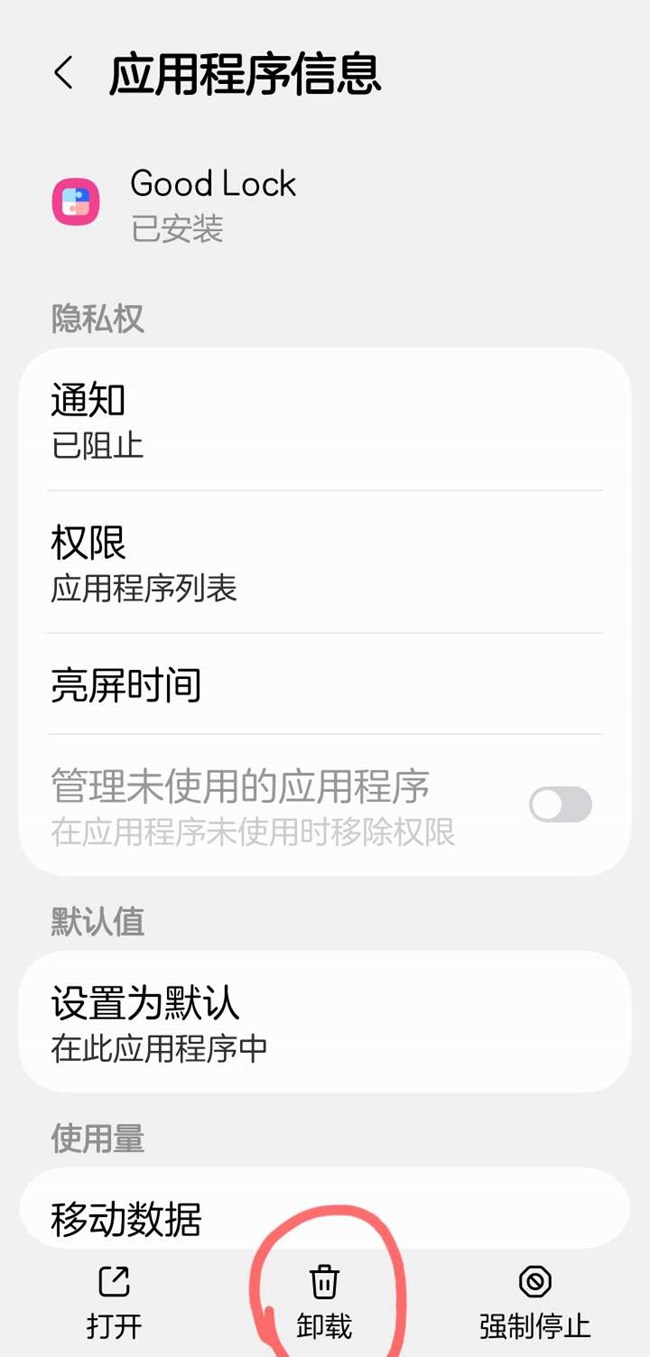Open the 权限 permissions row

coord(324,563)
